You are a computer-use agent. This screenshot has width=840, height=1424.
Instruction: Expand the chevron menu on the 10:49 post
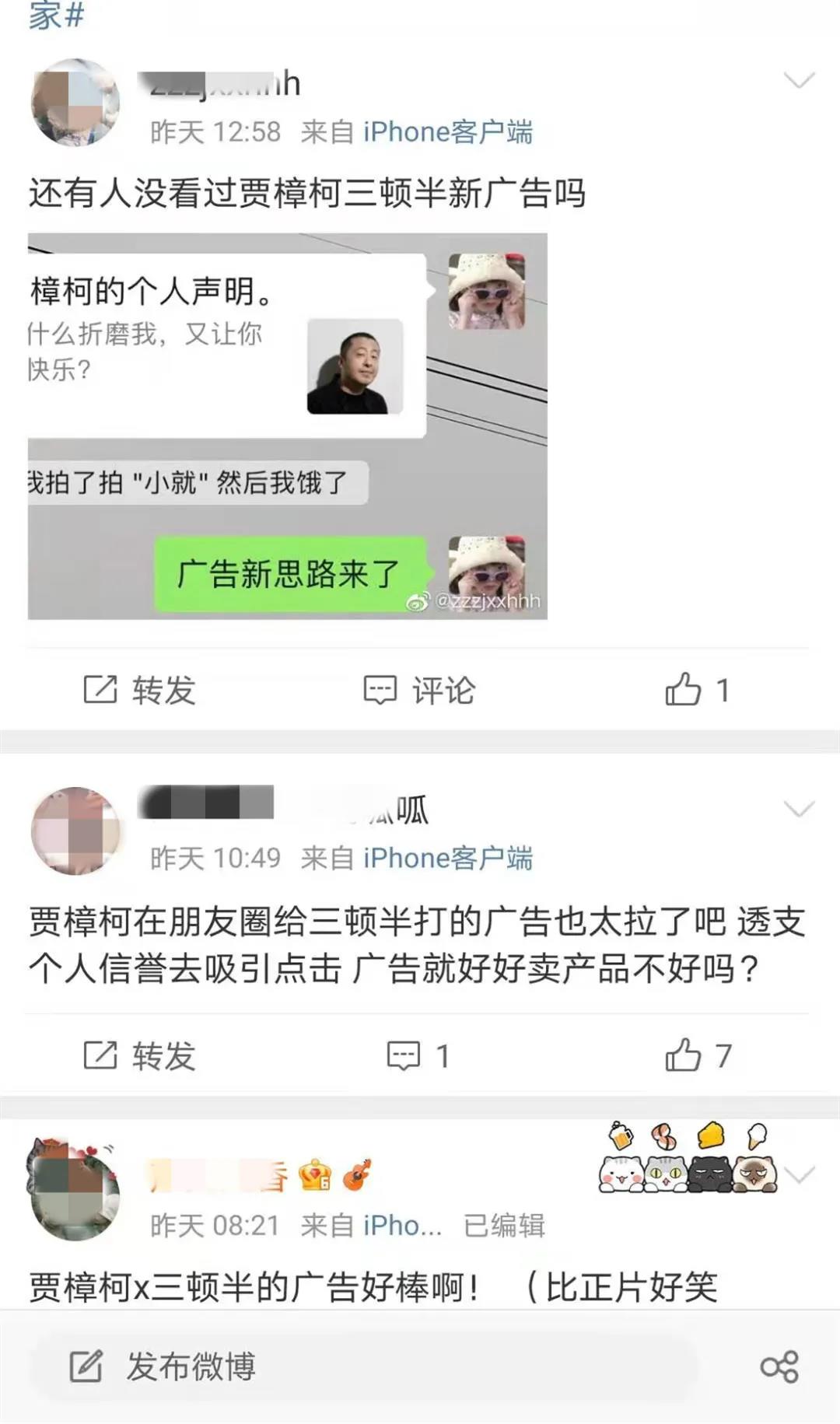tap(799, 810)
